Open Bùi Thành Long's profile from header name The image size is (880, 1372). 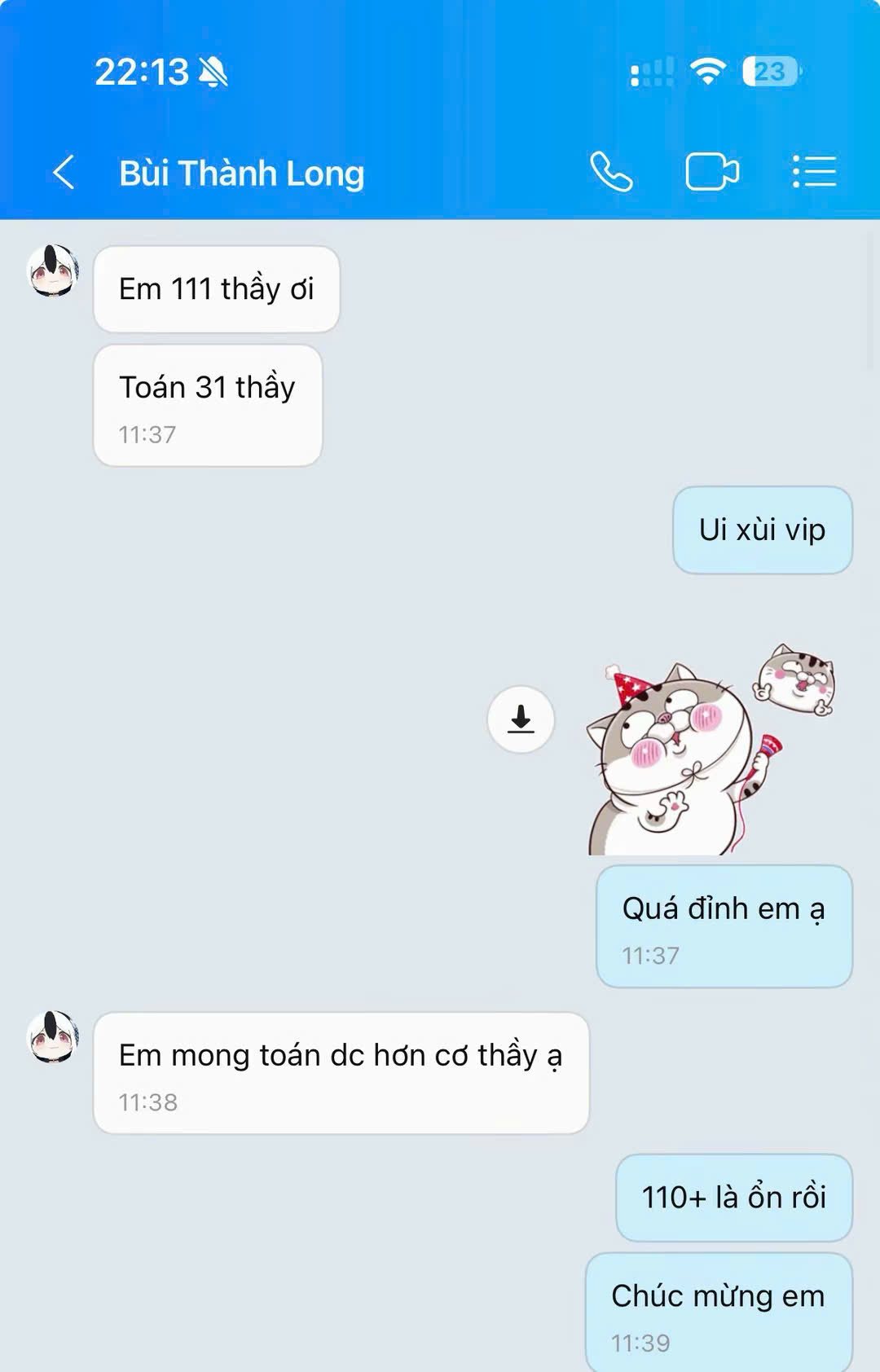click(x=241, y=174)
